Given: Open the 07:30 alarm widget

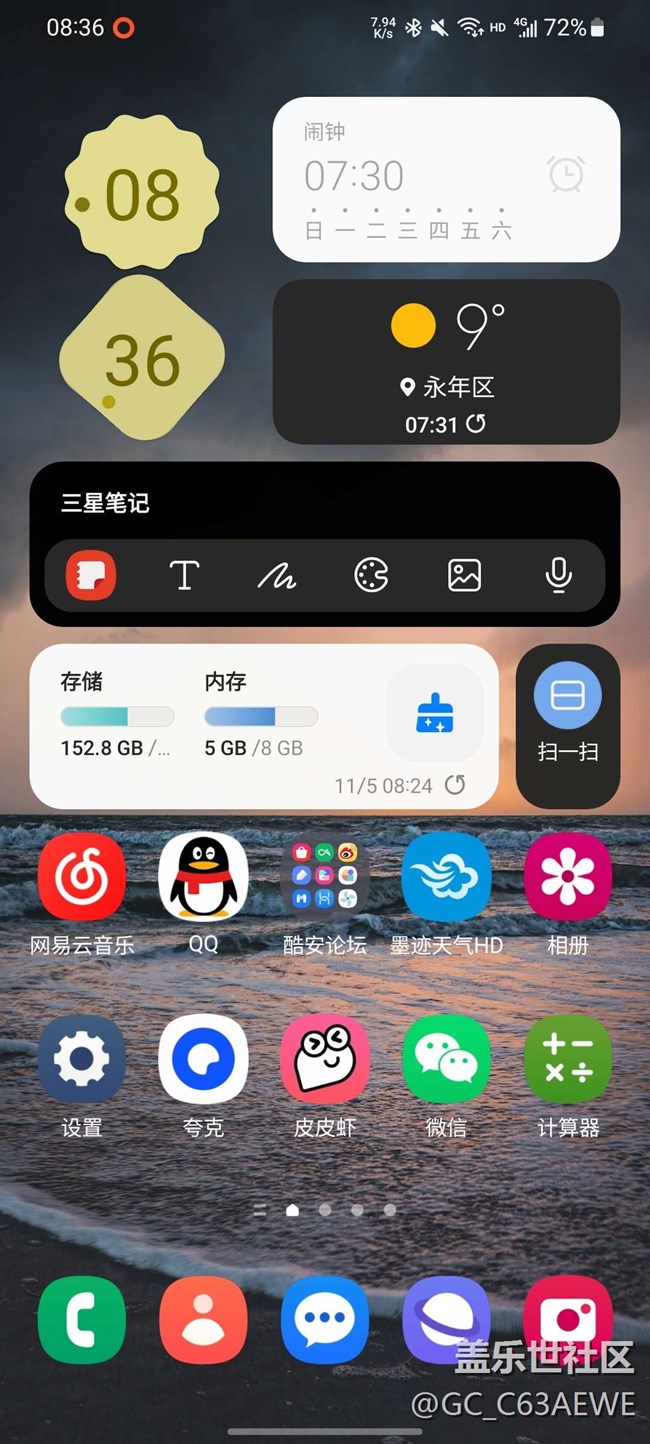Looking at the screenshot, I should click(446, 180).
